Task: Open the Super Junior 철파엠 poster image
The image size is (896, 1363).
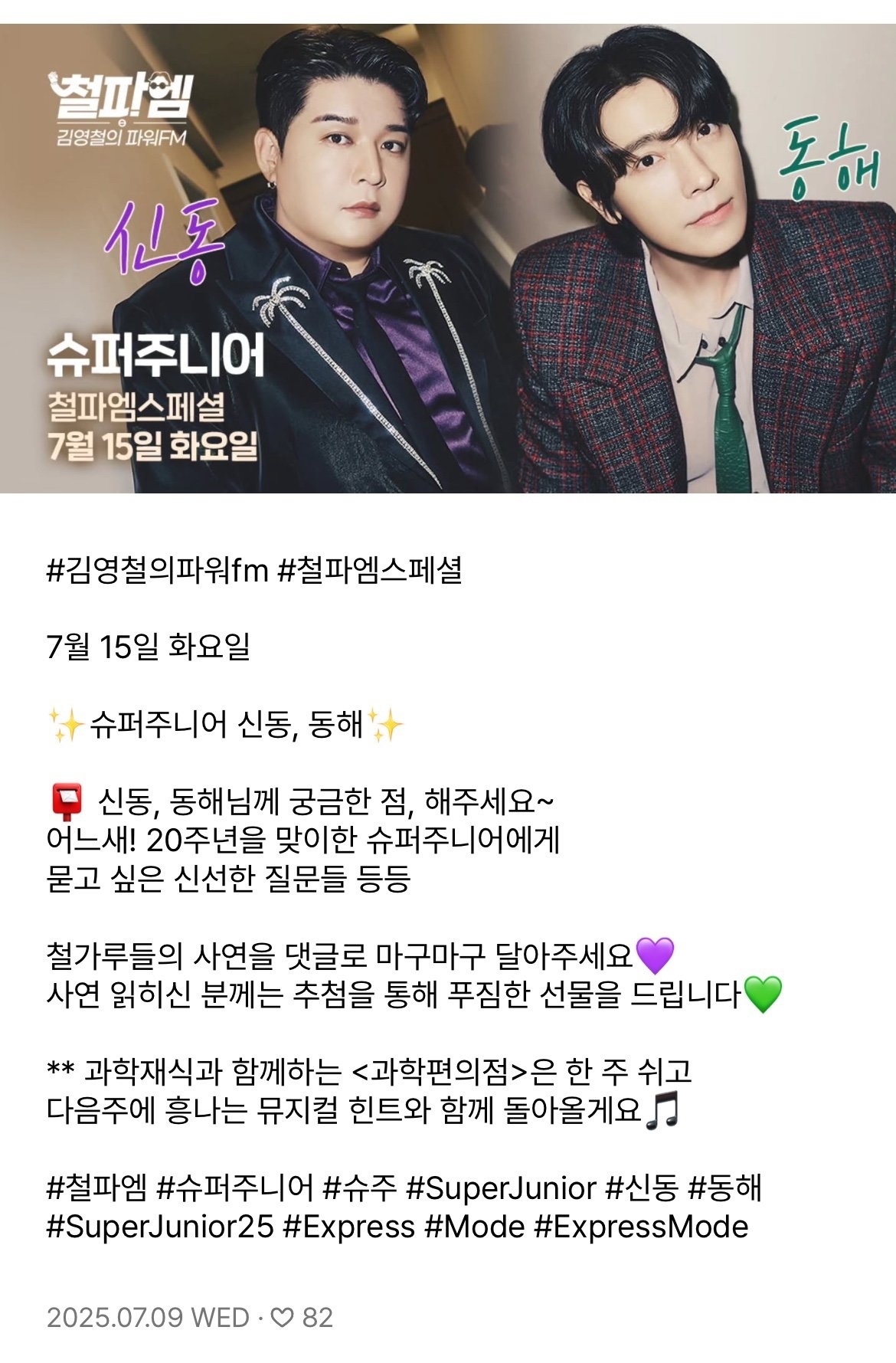Action: pos(448,258)
